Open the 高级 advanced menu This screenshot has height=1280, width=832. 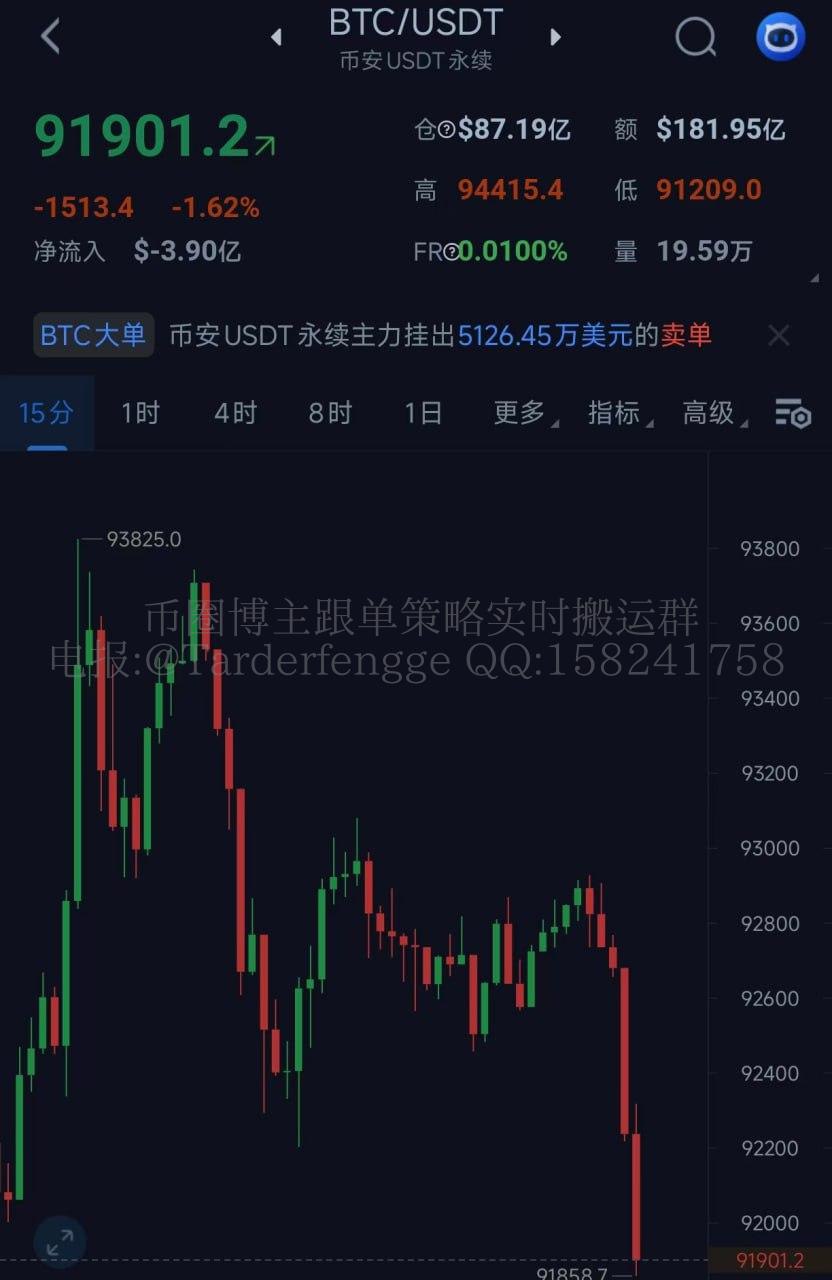710,412
